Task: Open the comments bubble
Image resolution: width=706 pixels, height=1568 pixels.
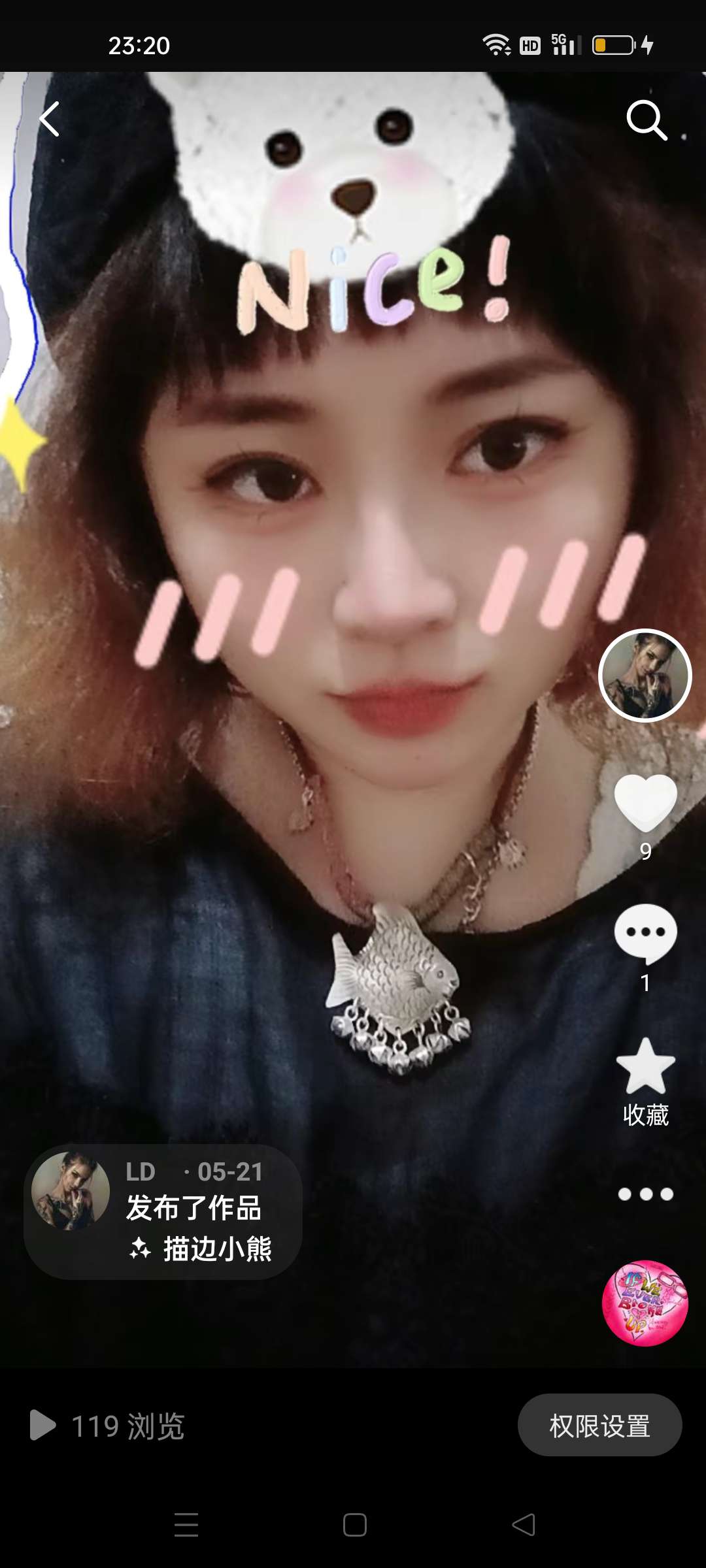Action: 645,934
